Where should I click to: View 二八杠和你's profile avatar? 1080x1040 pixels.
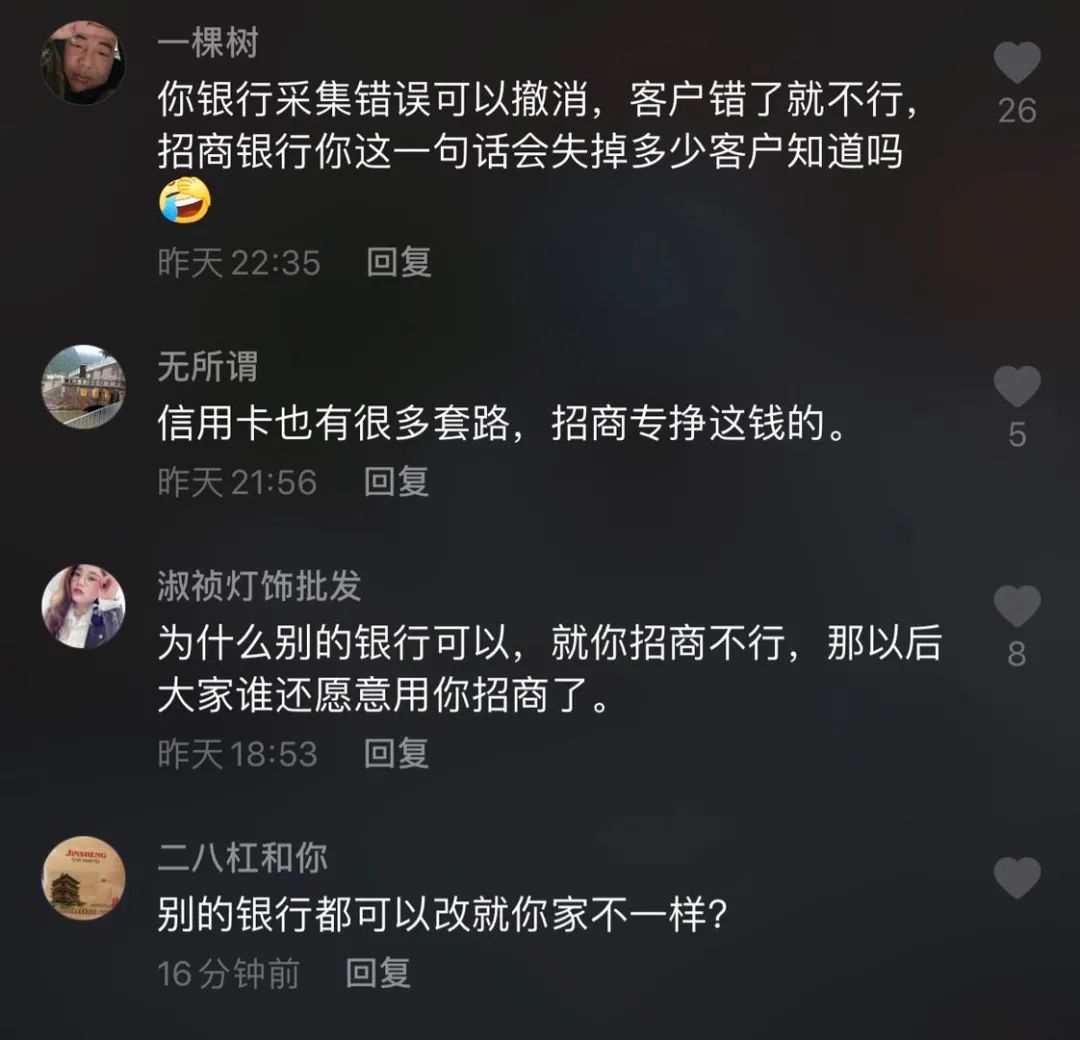(83, 878)
